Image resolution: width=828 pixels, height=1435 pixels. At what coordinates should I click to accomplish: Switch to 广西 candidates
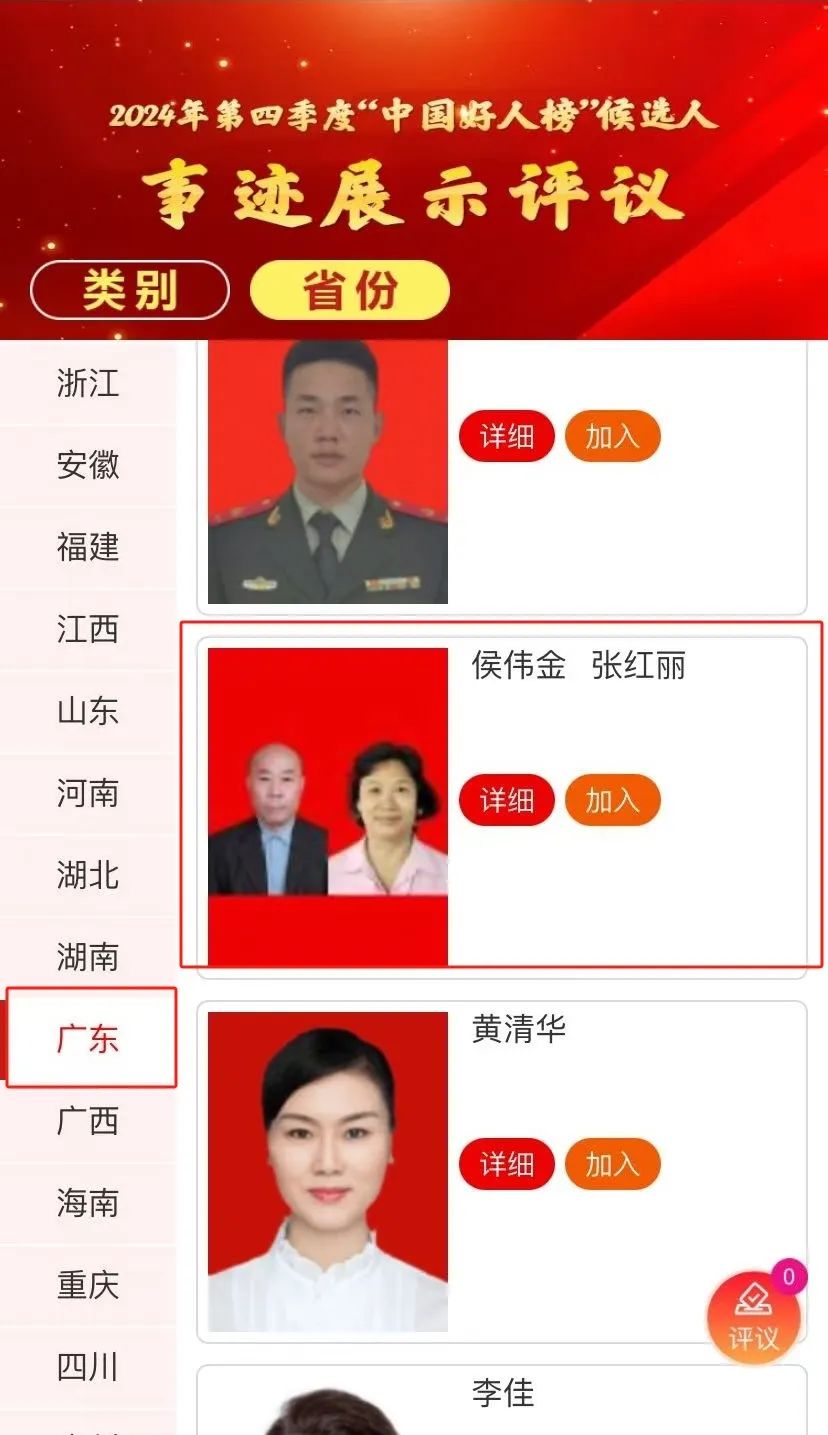pos(88,1121)
